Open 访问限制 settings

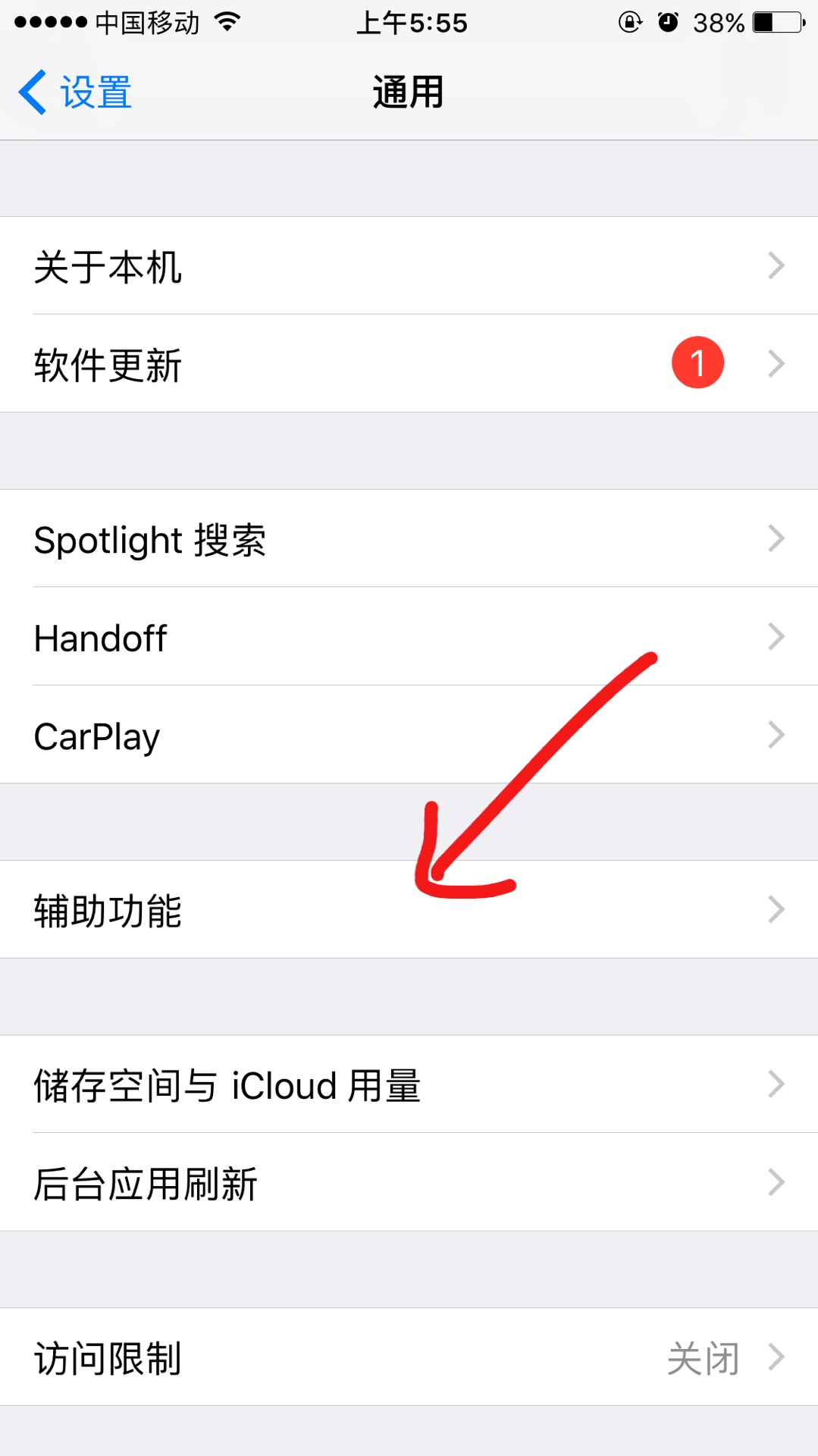click(409, 1357)
